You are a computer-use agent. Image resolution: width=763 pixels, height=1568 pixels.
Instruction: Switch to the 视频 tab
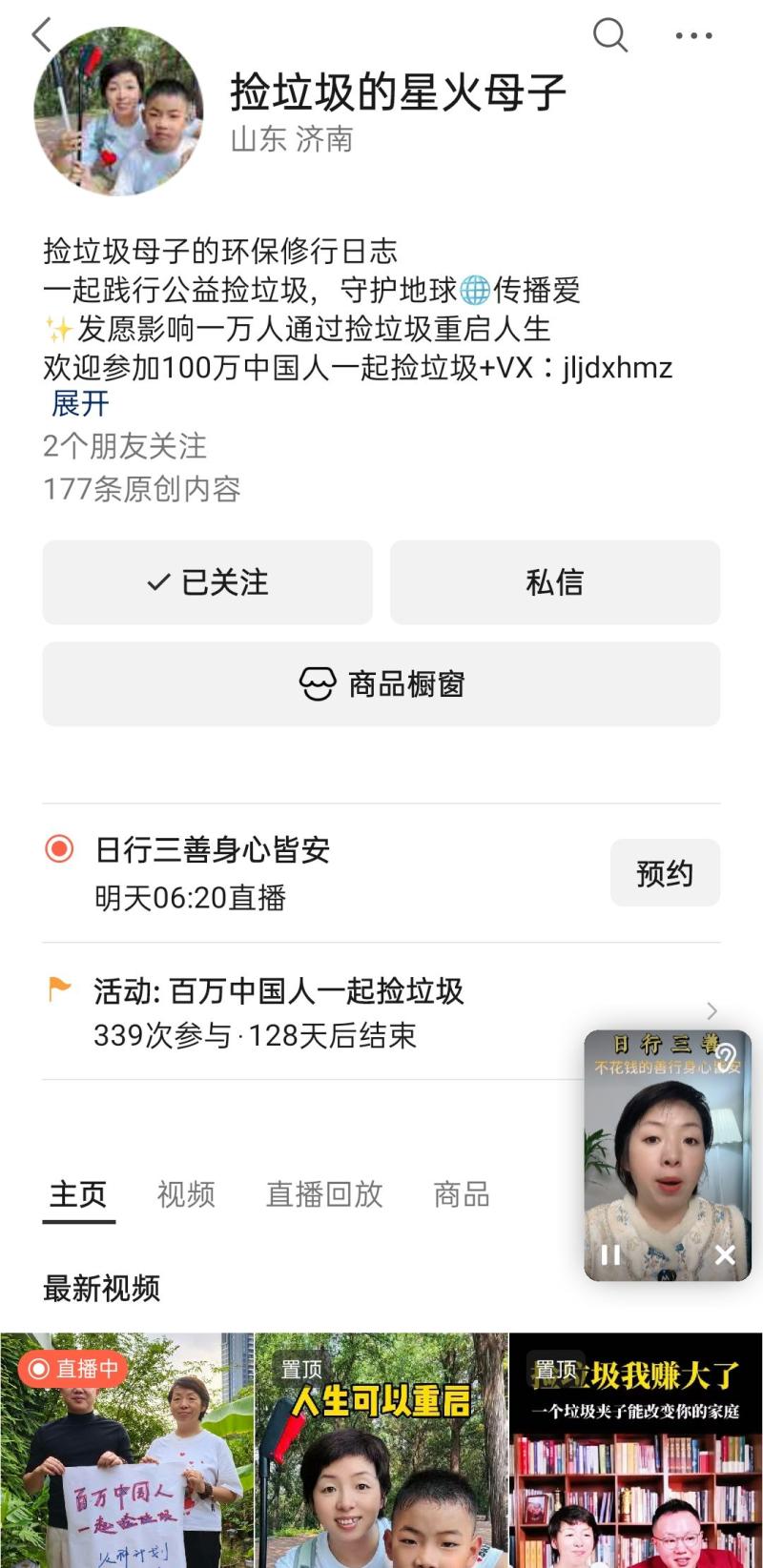(x=186, y=1194)
